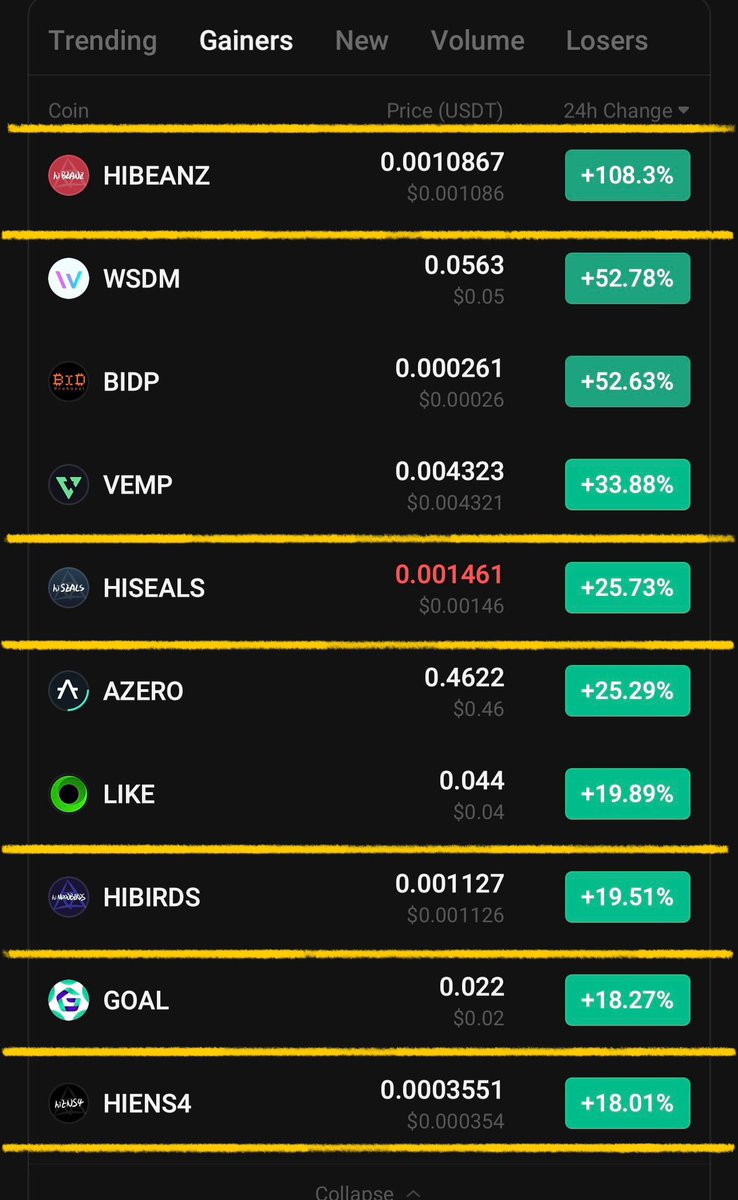Open the HIBEANZ coin row
This screenshot has width=738, height=1200.
coord(369,176)
